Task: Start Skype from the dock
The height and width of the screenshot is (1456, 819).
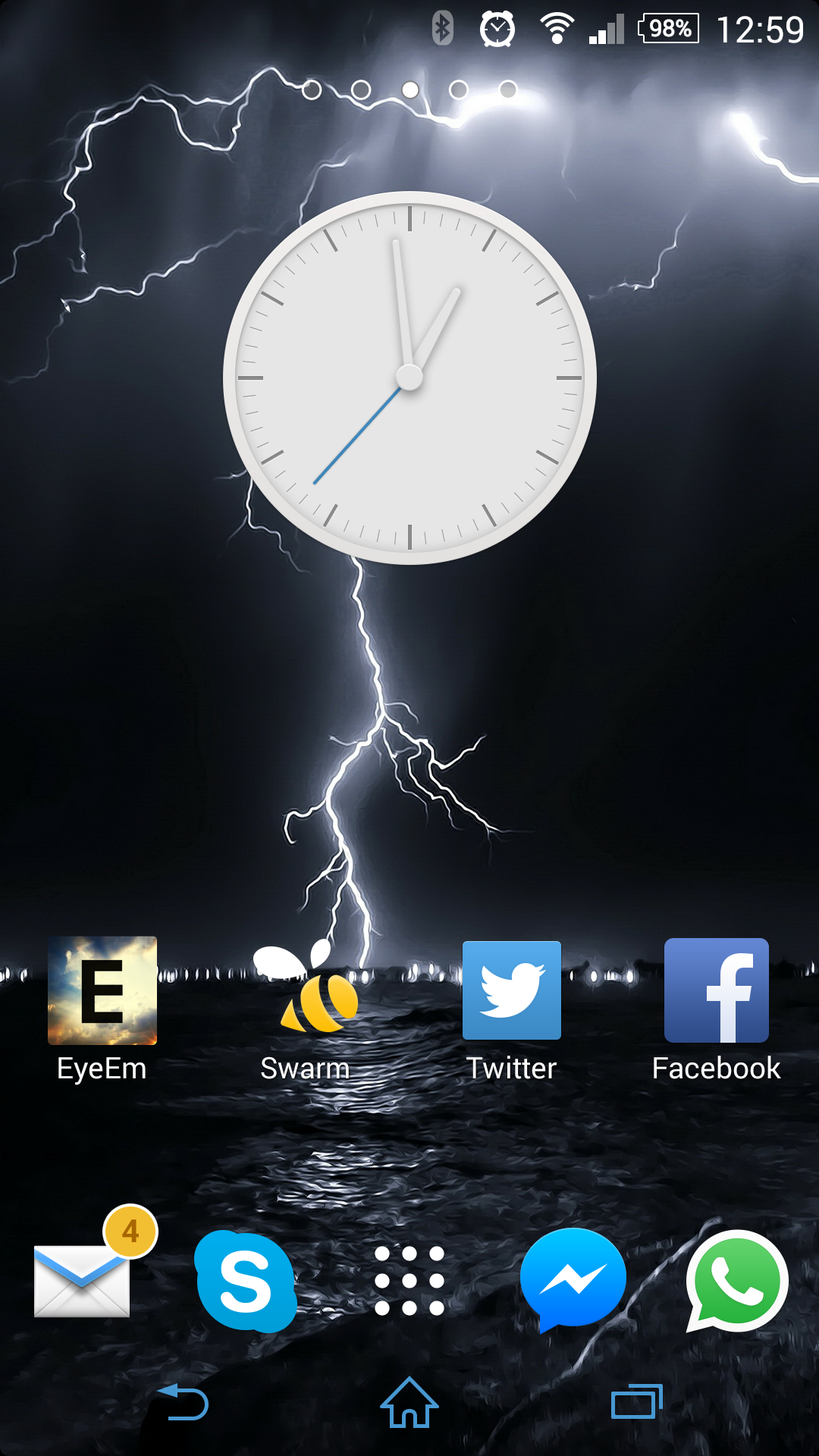Action: pyautogui.click(x=246, y=1281)
